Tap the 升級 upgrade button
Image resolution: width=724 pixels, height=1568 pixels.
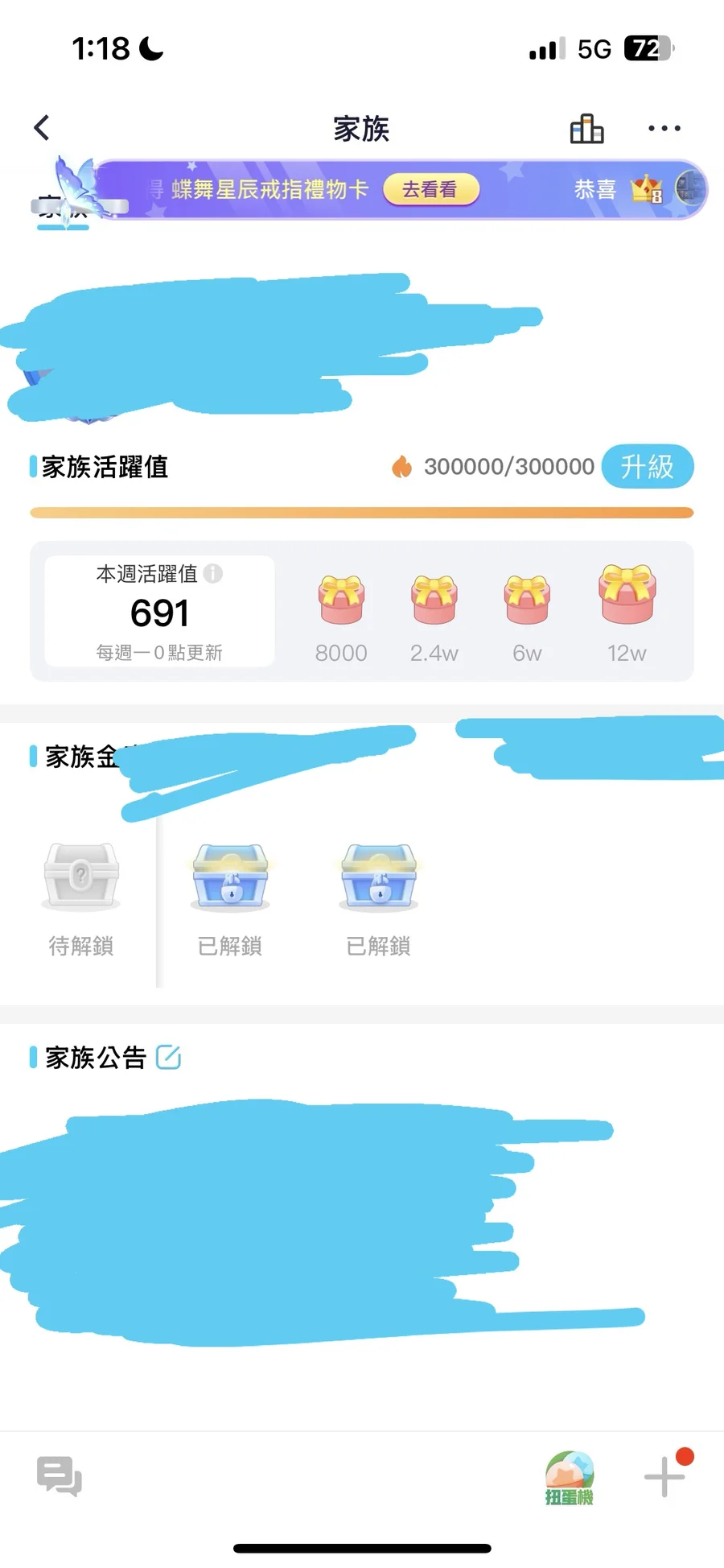click(648, 466)
